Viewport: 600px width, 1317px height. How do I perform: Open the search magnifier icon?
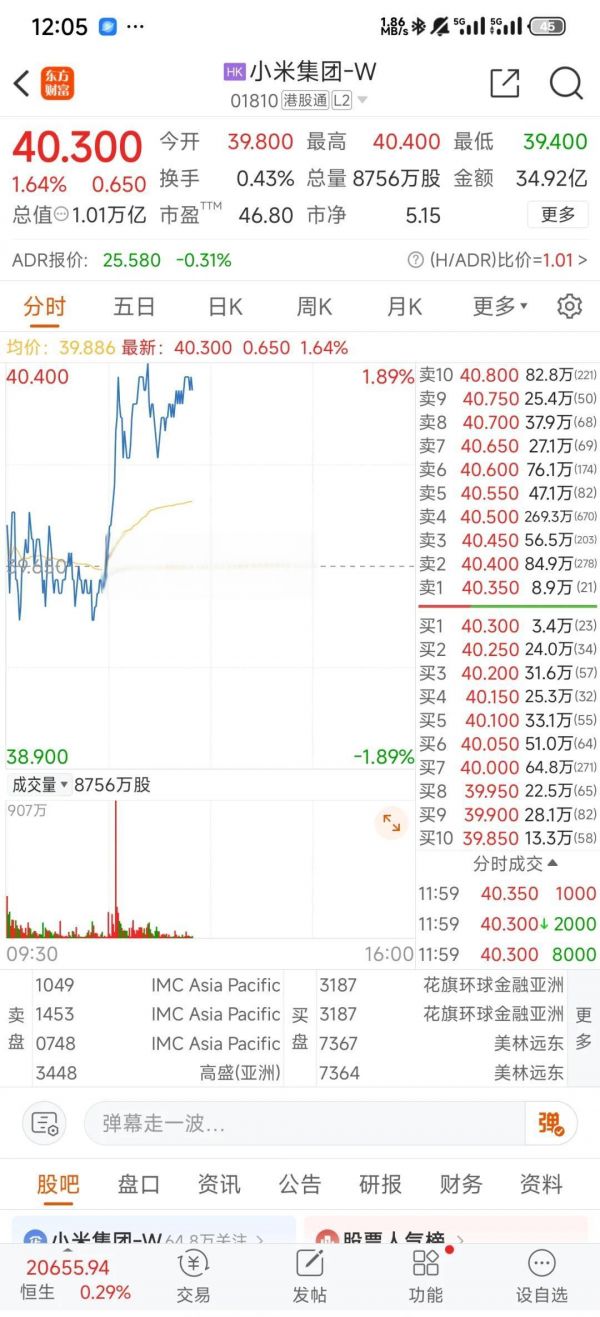[x=566, y=84]
